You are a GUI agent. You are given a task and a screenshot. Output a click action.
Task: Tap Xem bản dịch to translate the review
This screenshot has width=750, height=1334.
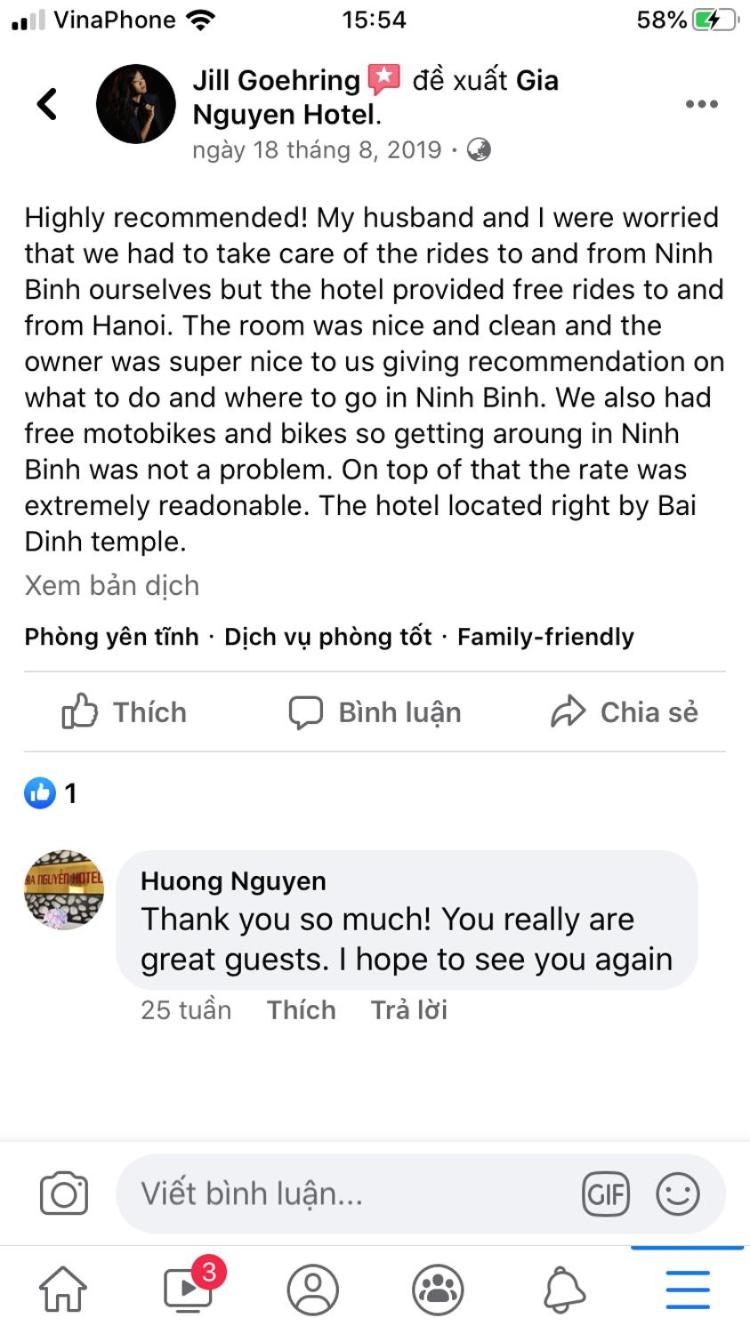click(112, 585)
